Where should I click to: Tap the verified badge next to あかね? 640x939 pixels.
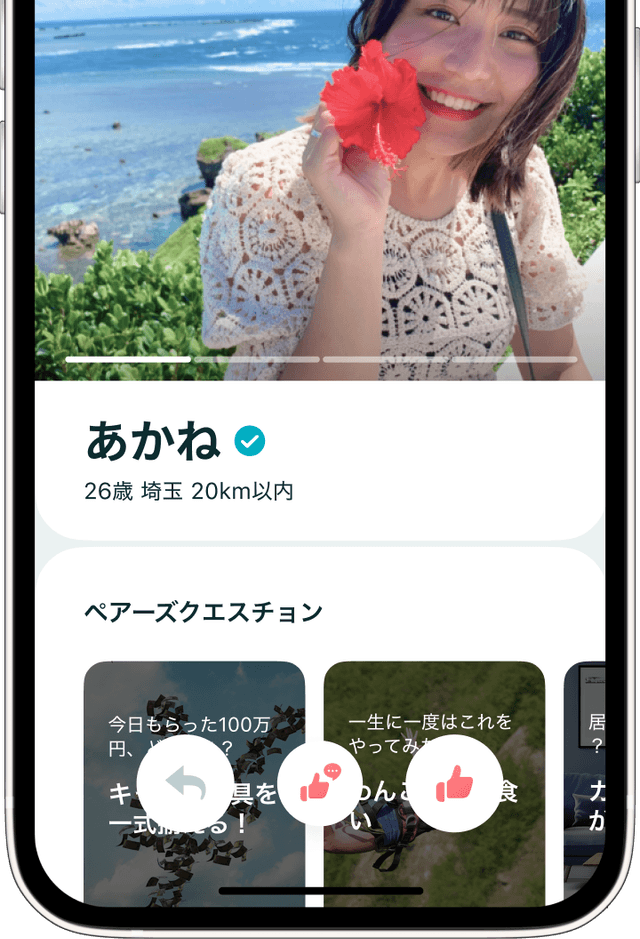point(250,440)
